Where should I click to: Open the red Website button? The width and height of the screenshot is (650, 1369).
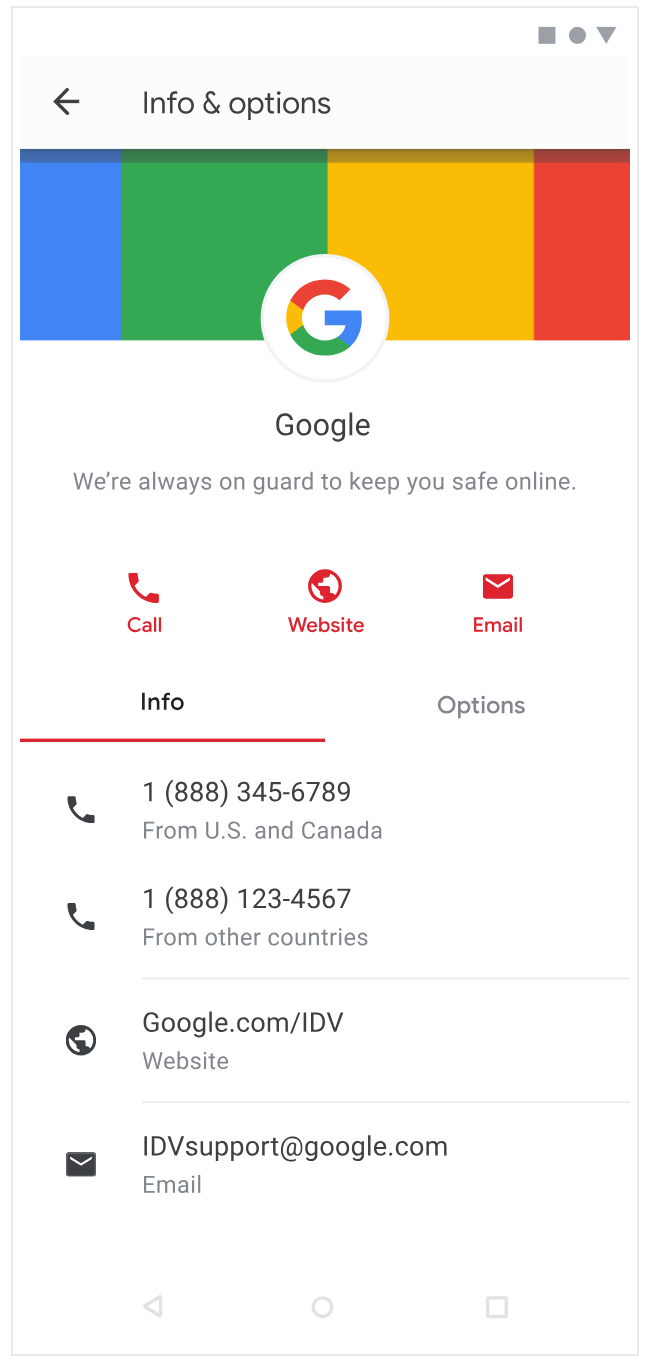pyautogui.click(x=325, y=602)
